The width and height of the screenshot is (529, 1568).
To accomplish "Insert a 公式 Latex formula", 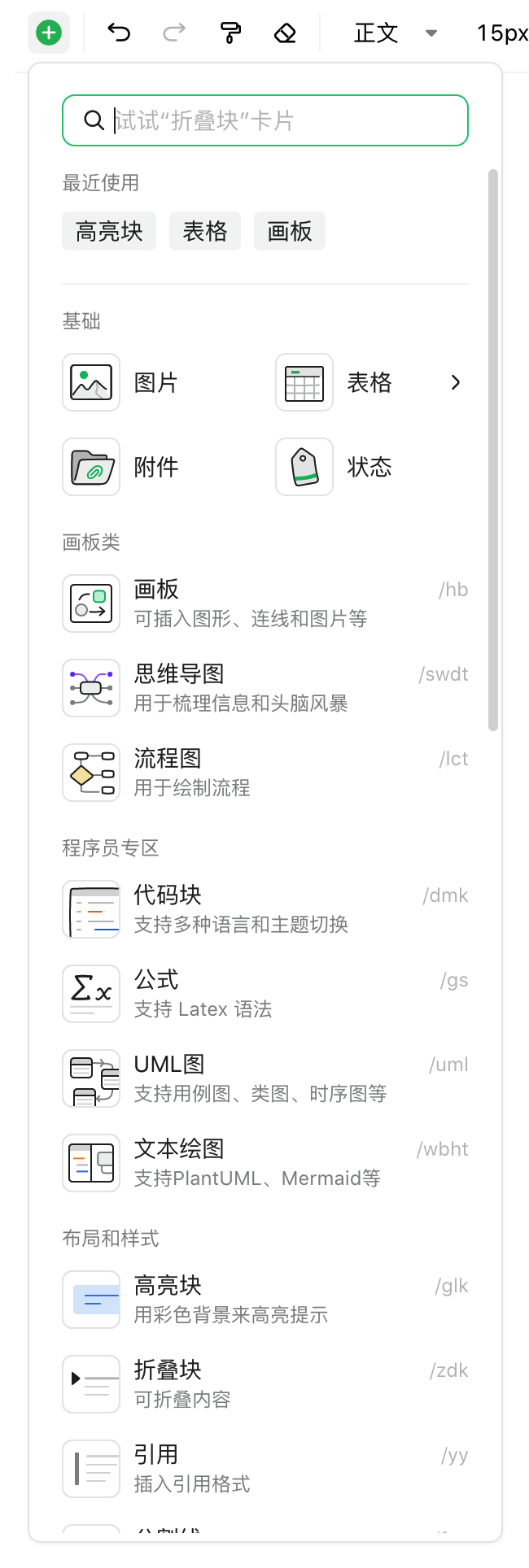I will (x=265, y=994).
